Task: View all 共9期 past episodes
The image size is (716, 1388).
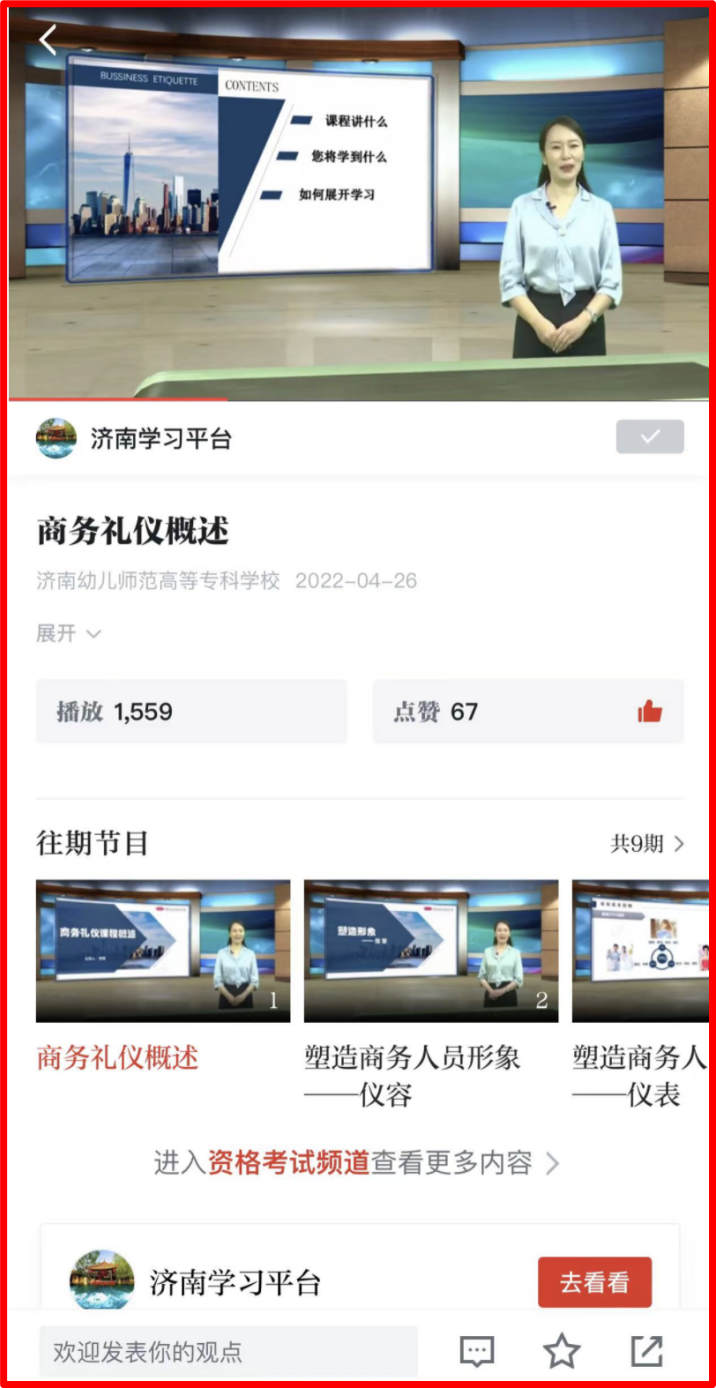Action: 647,844
